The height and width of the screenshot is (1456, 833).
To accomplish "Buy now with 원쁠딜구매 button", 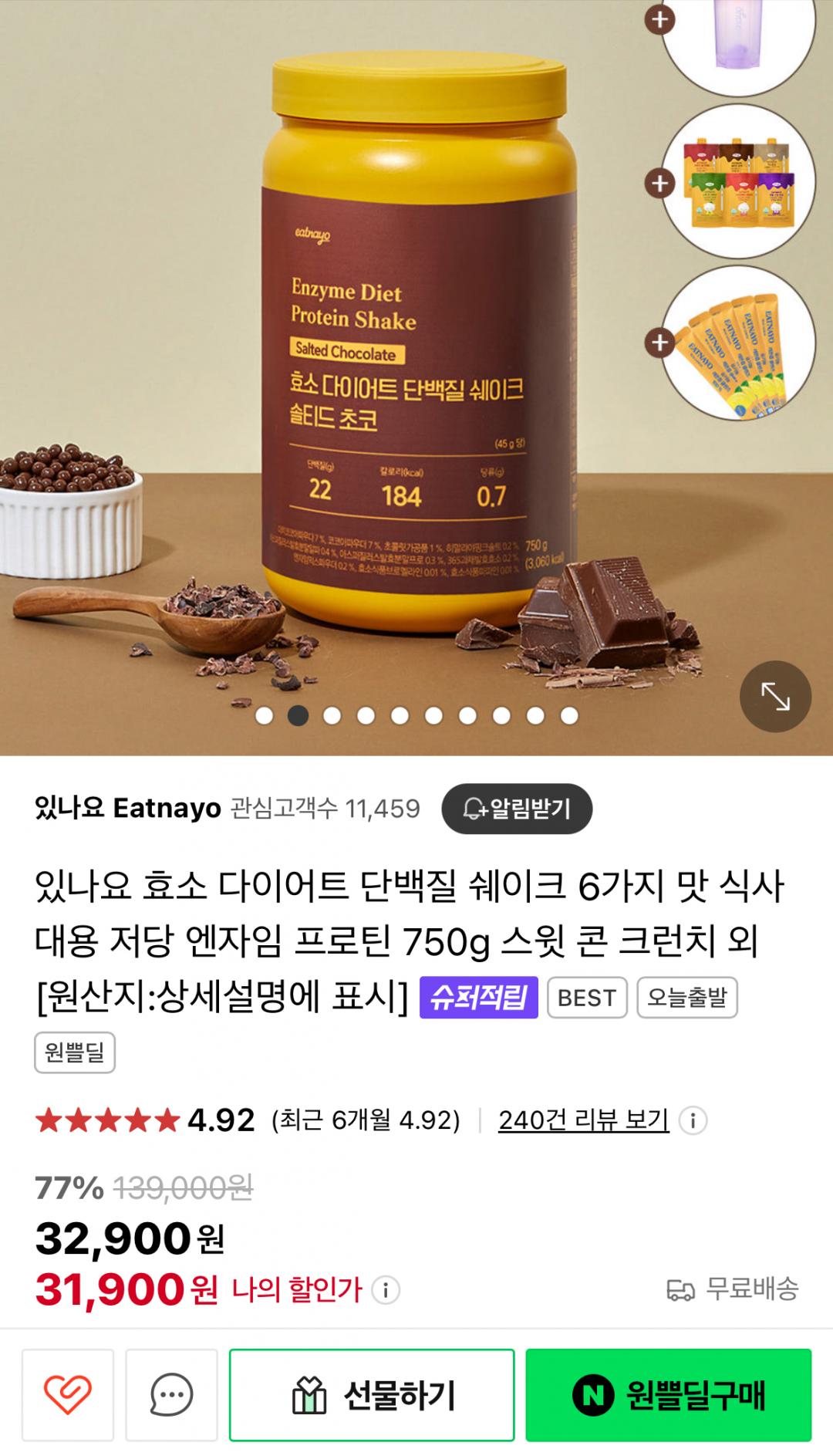I will (669, 1394).
